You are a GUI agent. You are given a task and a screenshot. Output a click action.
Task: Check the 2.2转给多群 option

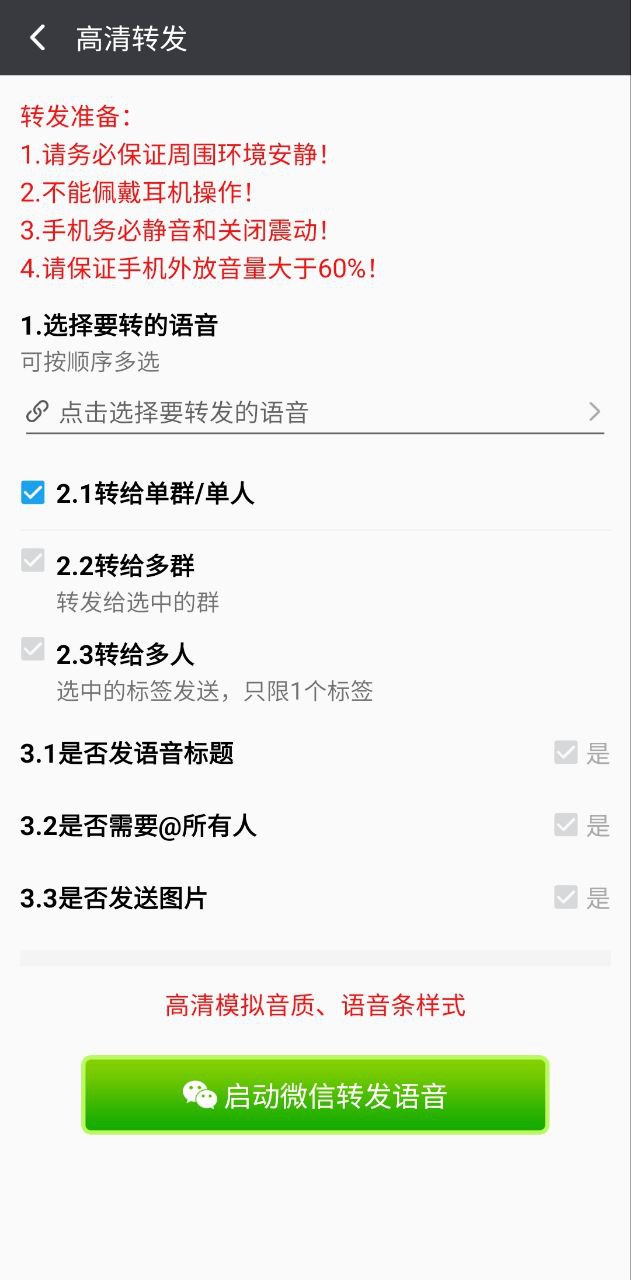click(33, 561)
